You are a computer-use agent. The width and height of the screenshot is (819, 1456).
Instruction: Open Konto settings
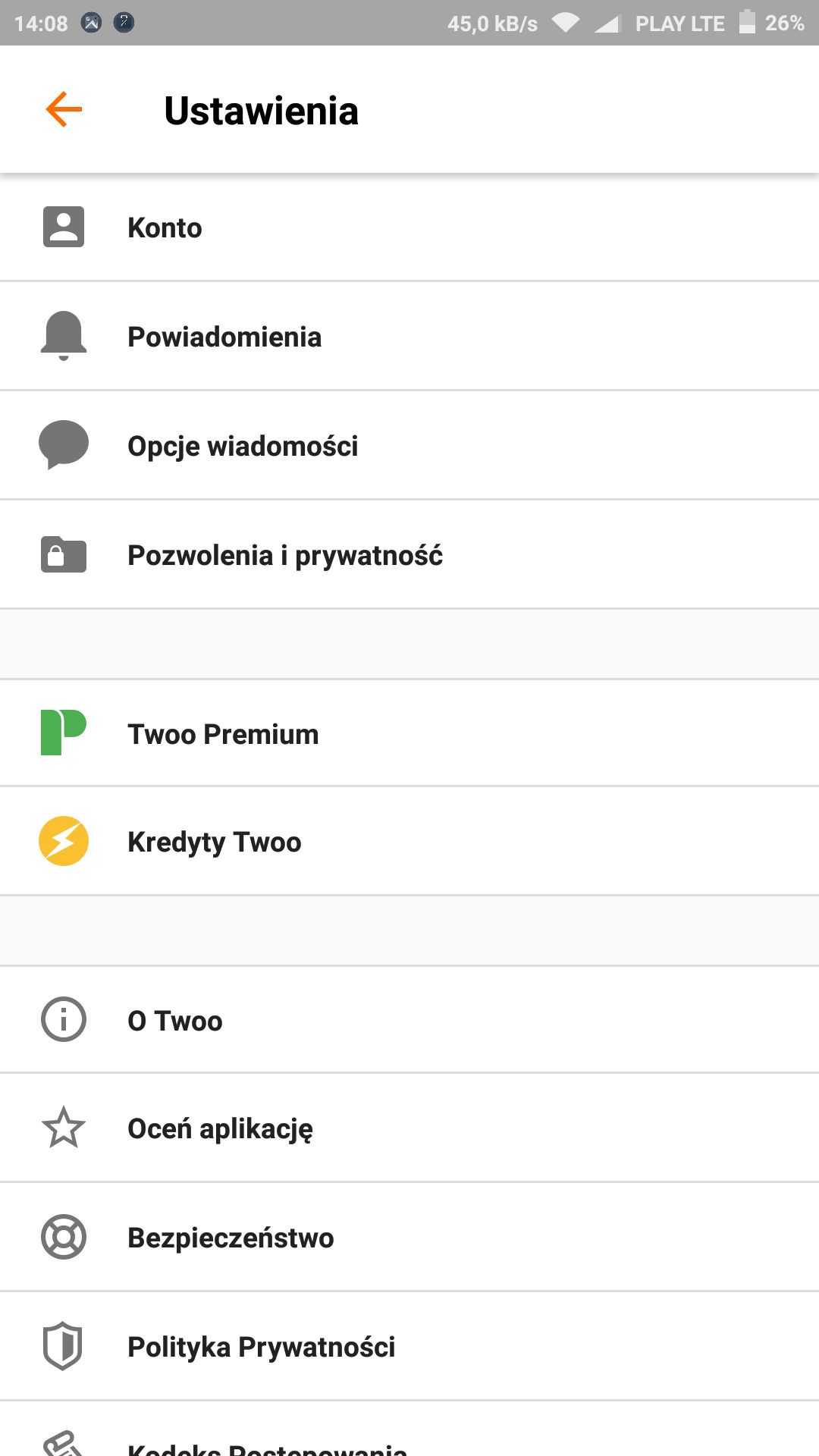pos(409,227)
